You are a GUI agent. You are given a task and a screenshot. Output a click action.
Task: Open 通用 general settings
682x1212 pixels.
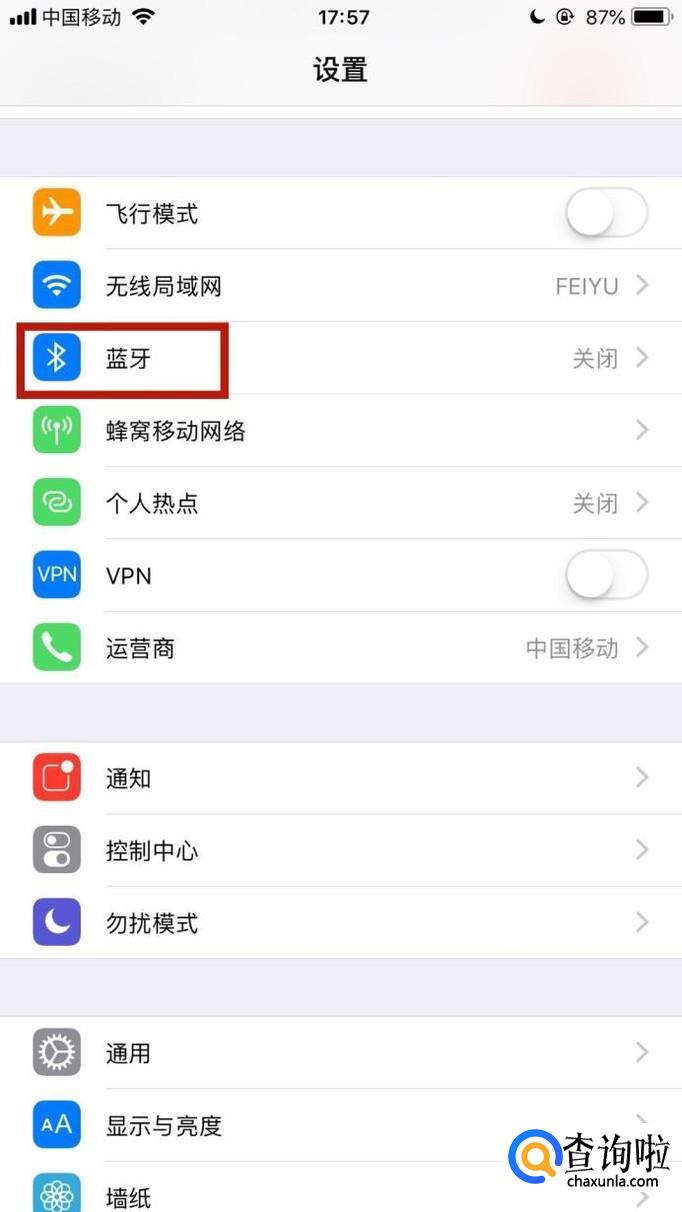click(x=340, y=1053)
